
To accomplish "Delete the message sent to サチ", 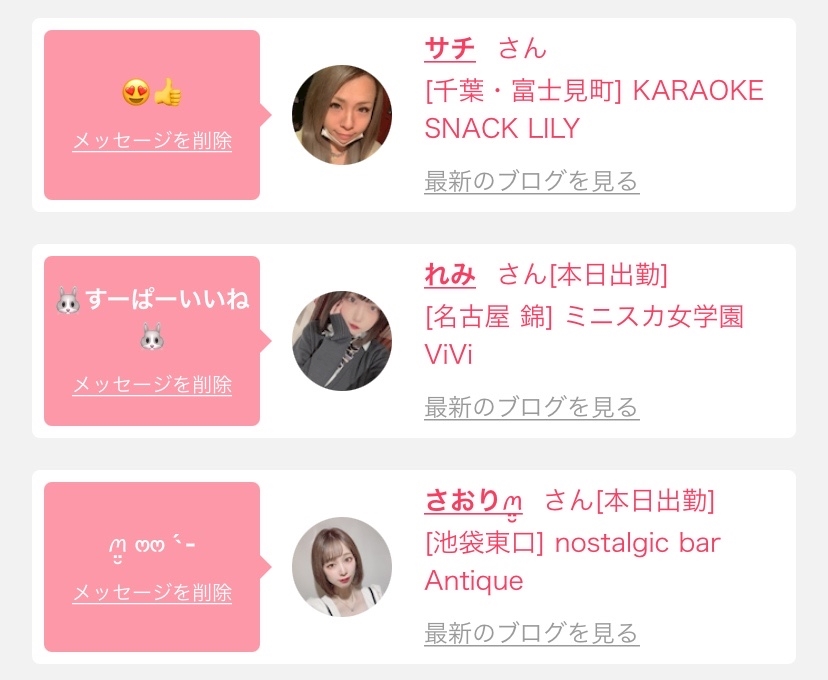I will pos(152,141).
